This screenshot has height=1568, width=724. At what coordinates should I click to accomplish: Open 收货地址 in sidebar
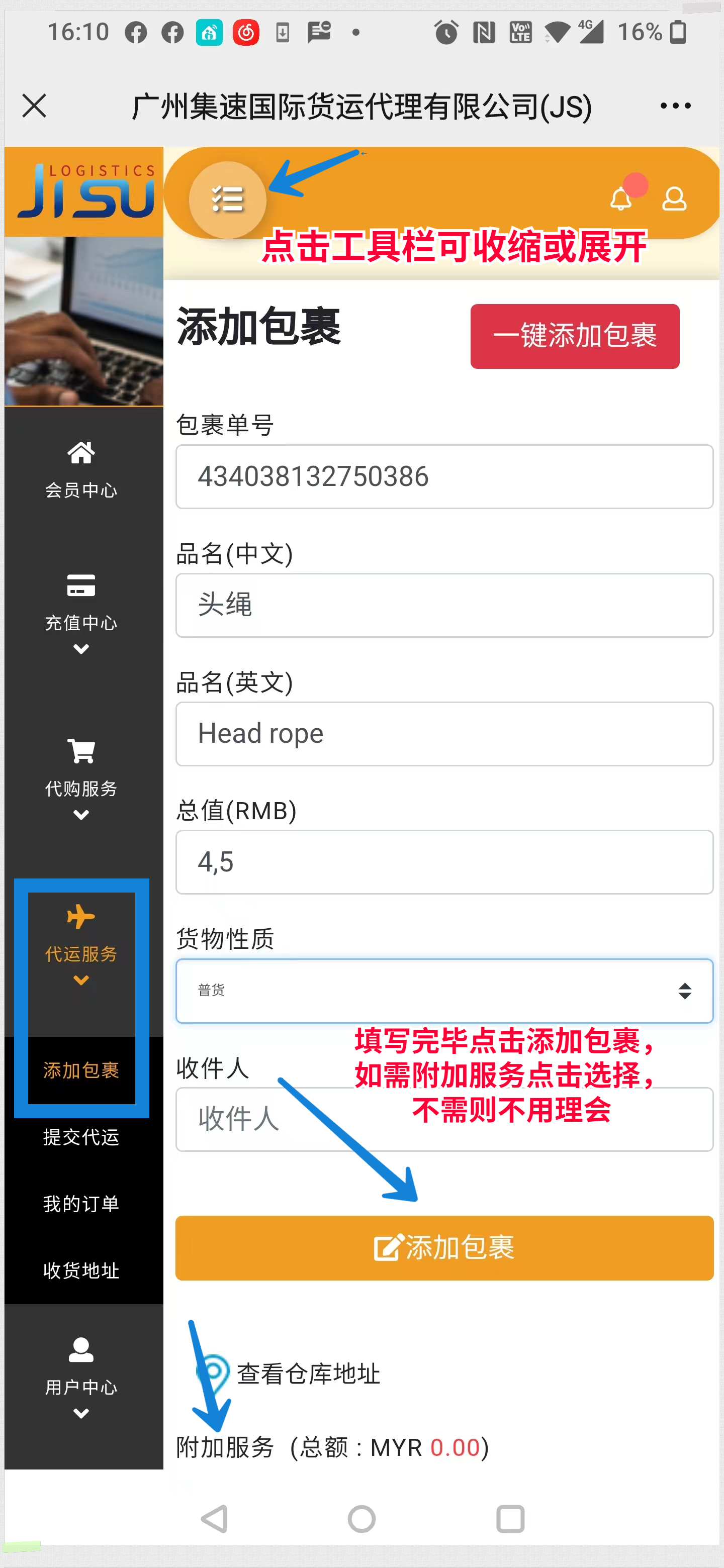pos(81,1271)
